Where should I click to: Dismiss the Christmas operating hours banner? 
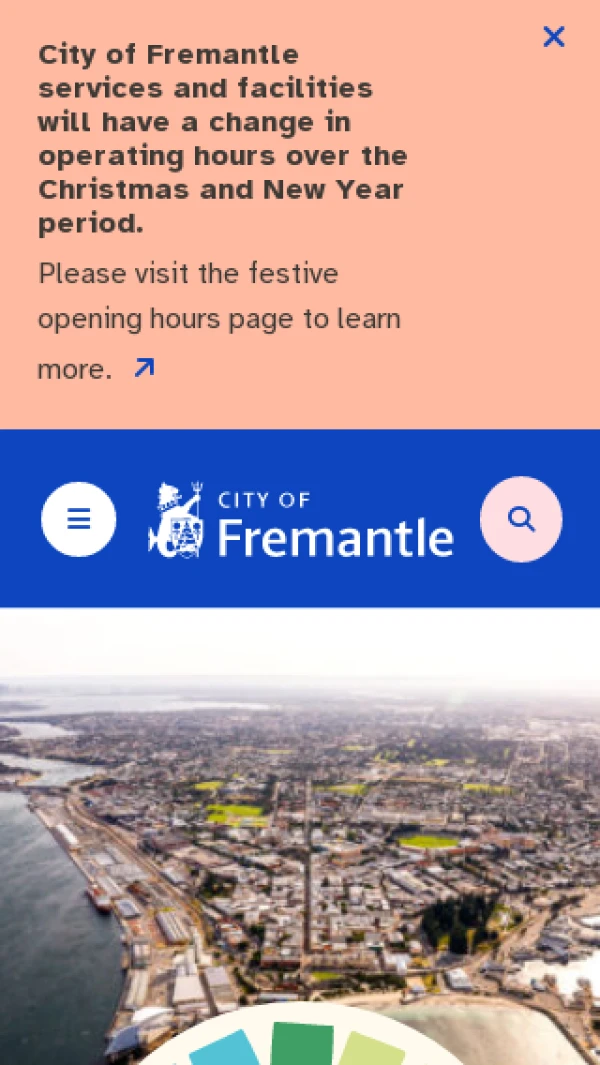tap(553, 37)
